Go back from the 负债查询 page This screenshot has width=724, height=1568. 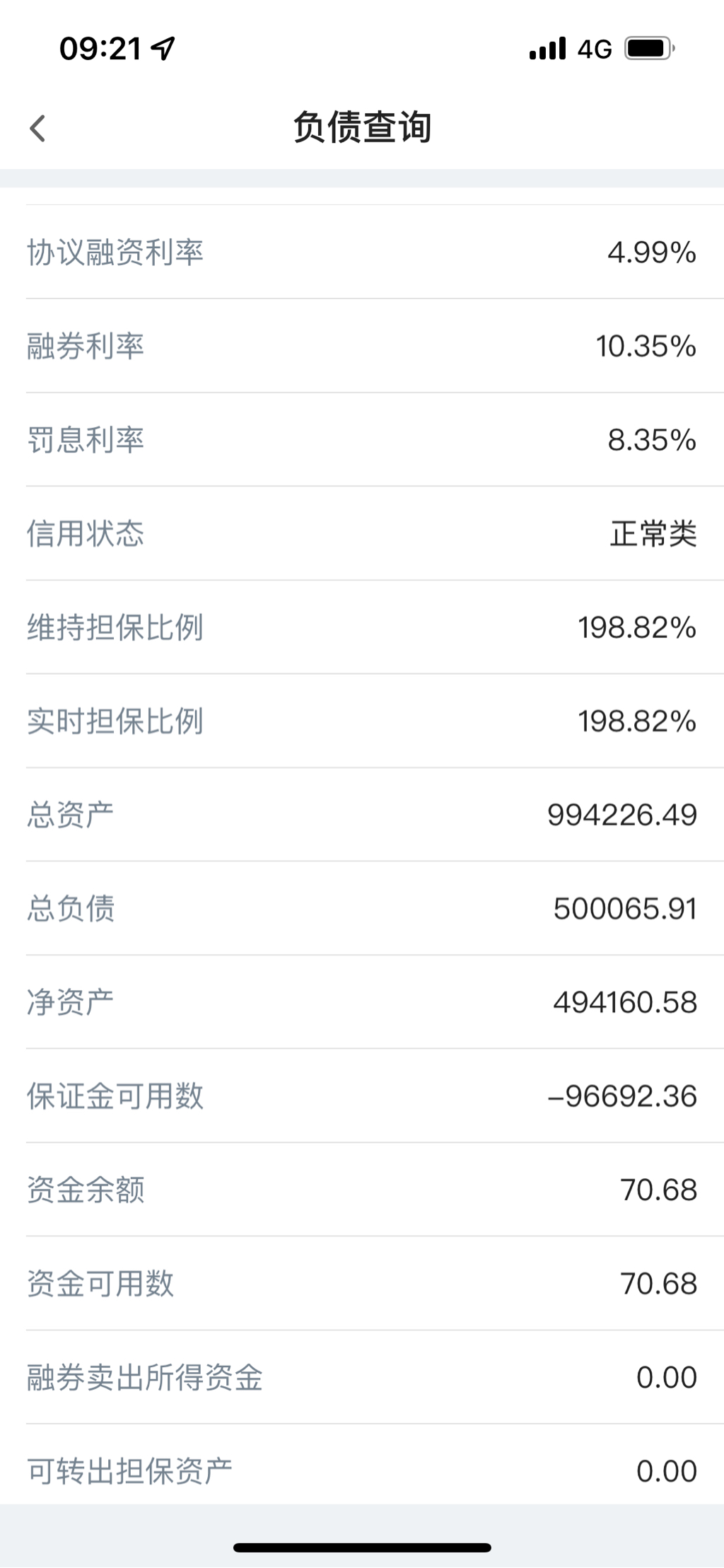tap(37, 128)
